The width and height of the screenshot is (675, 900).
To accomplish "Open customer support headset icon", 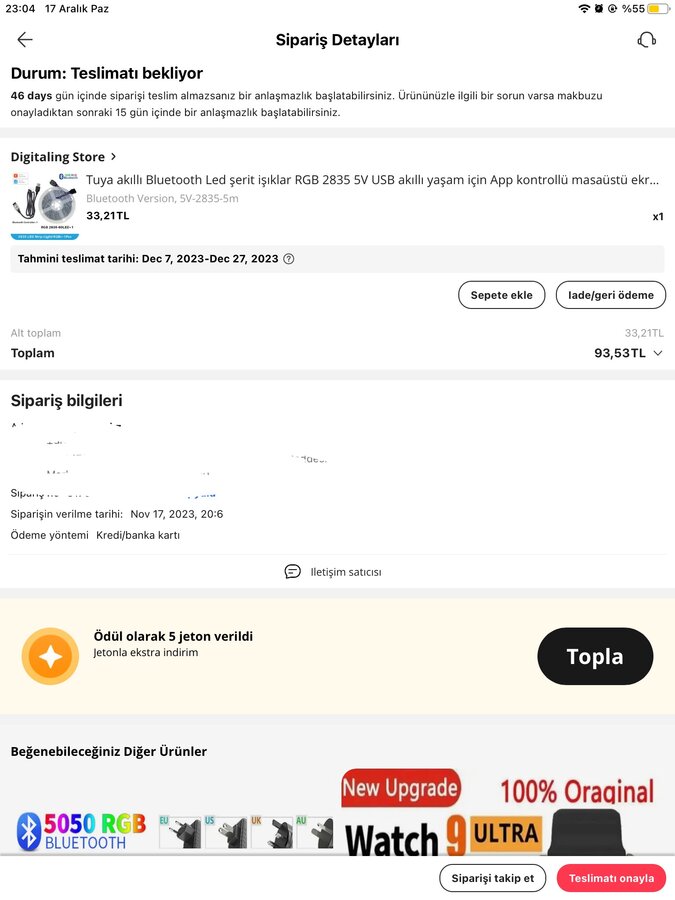I will 646,40.
